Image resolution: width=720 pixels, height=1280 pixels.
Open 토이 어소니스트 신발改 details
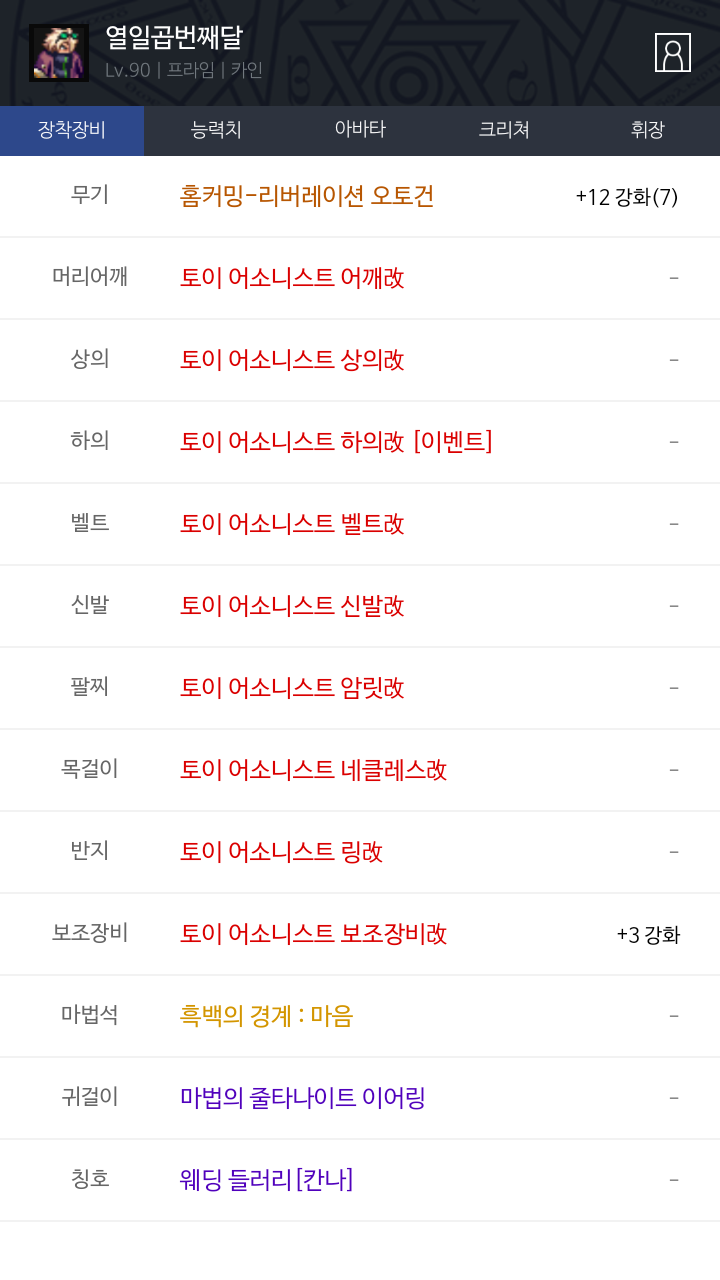tap(292, 606)
